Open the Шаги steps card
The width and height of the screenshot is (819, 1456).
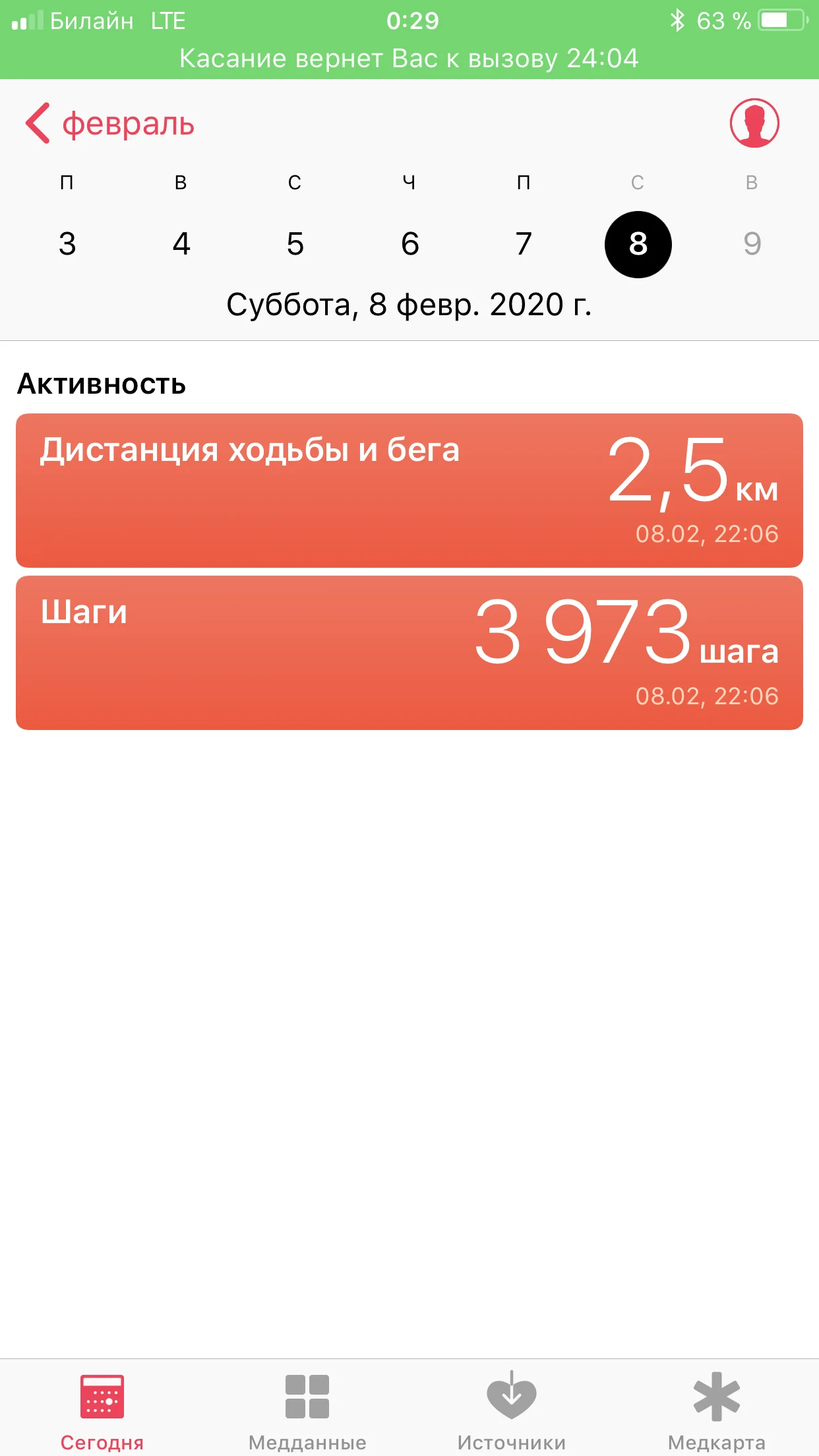409,652
